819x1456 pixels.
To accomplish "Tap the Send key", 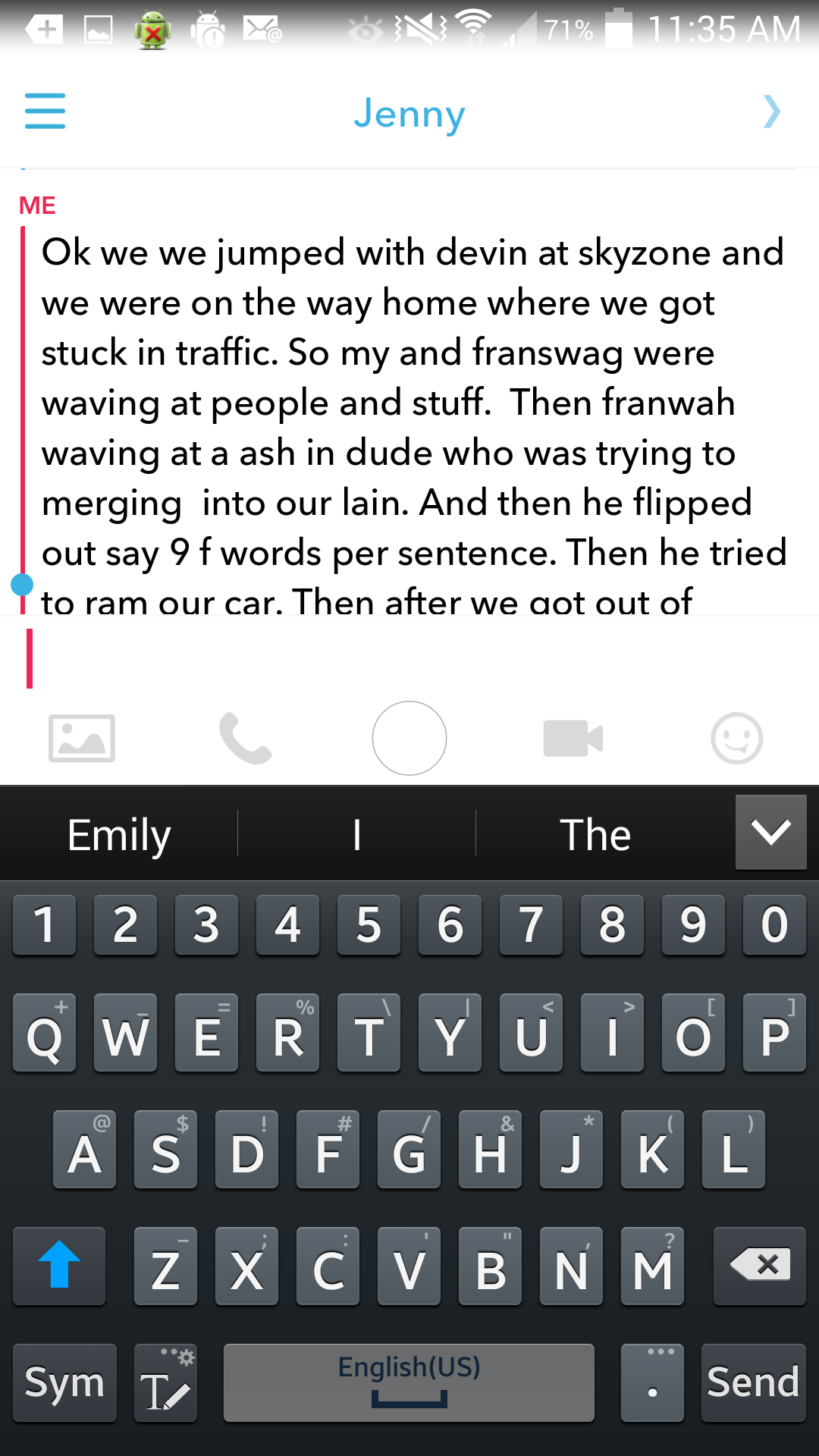I will [753, 1382].
